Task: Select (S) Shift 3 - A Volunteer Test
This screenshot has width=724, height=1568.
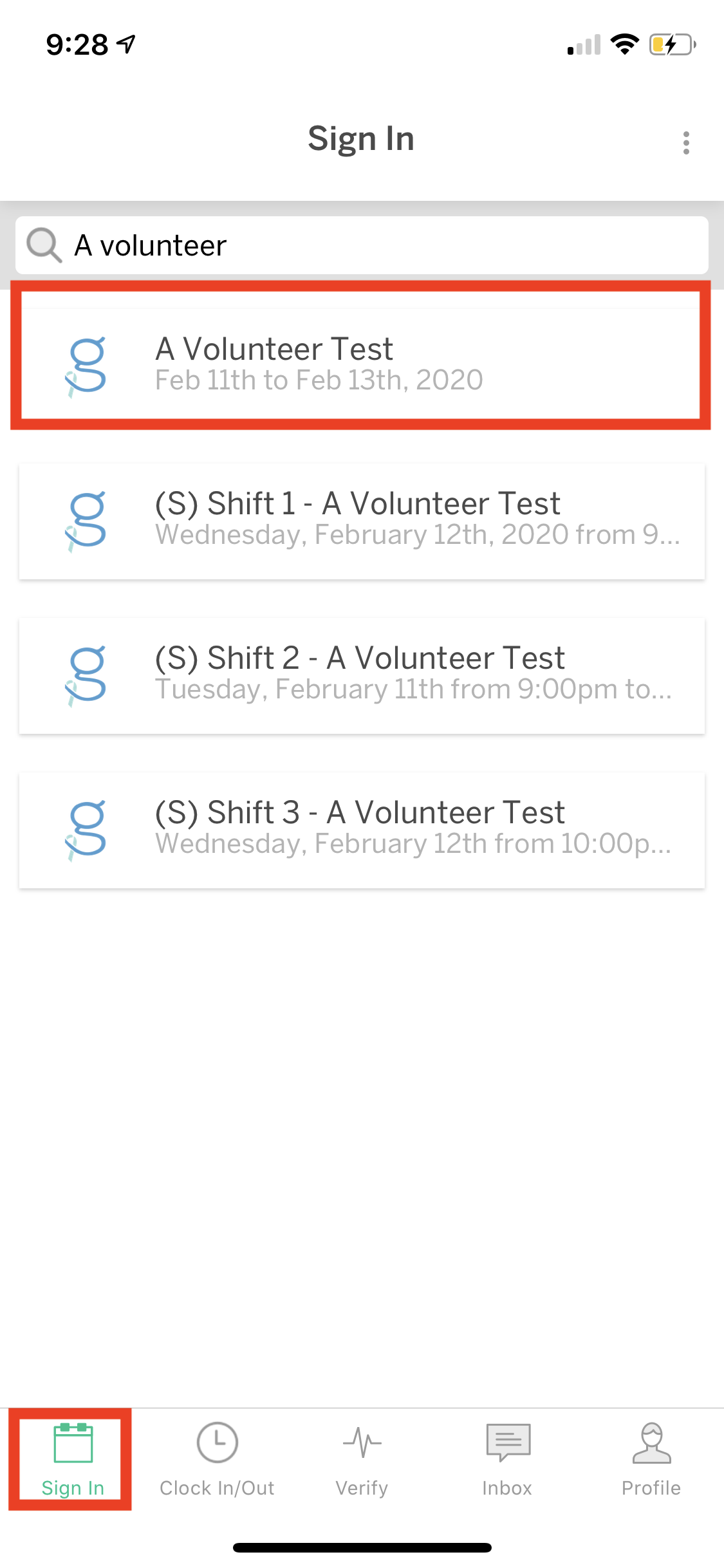Action: (x=362, y=830)
